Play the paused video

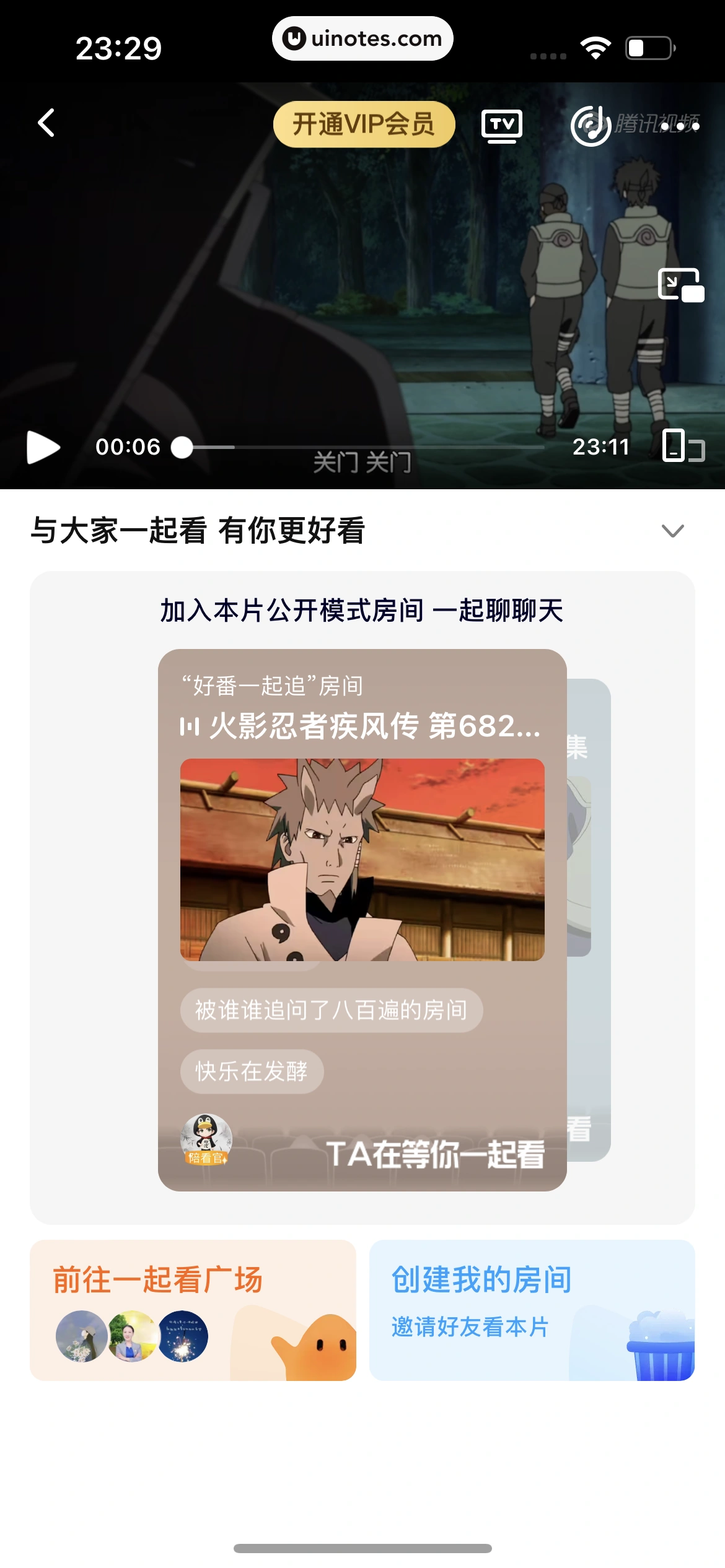coord(43,447)
